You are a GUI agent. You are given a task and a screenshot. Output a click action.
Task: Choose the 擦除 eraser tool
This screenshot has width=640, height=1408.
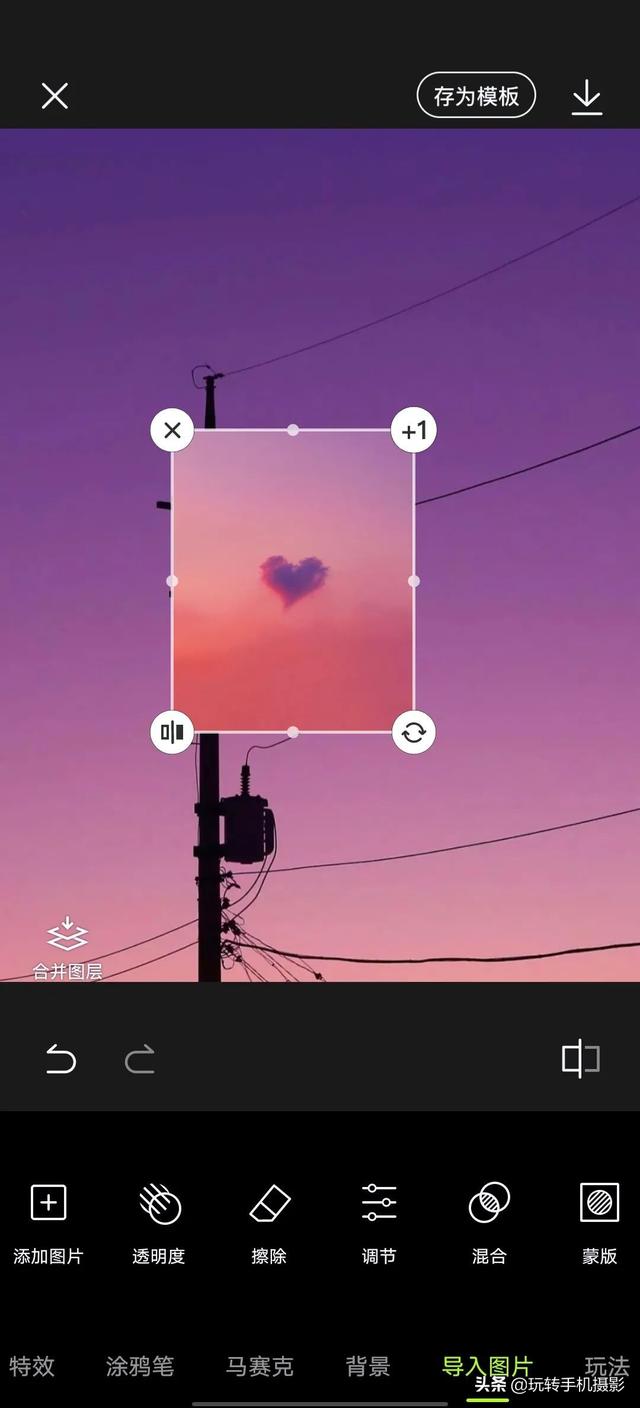click(x=269, y=1219)
